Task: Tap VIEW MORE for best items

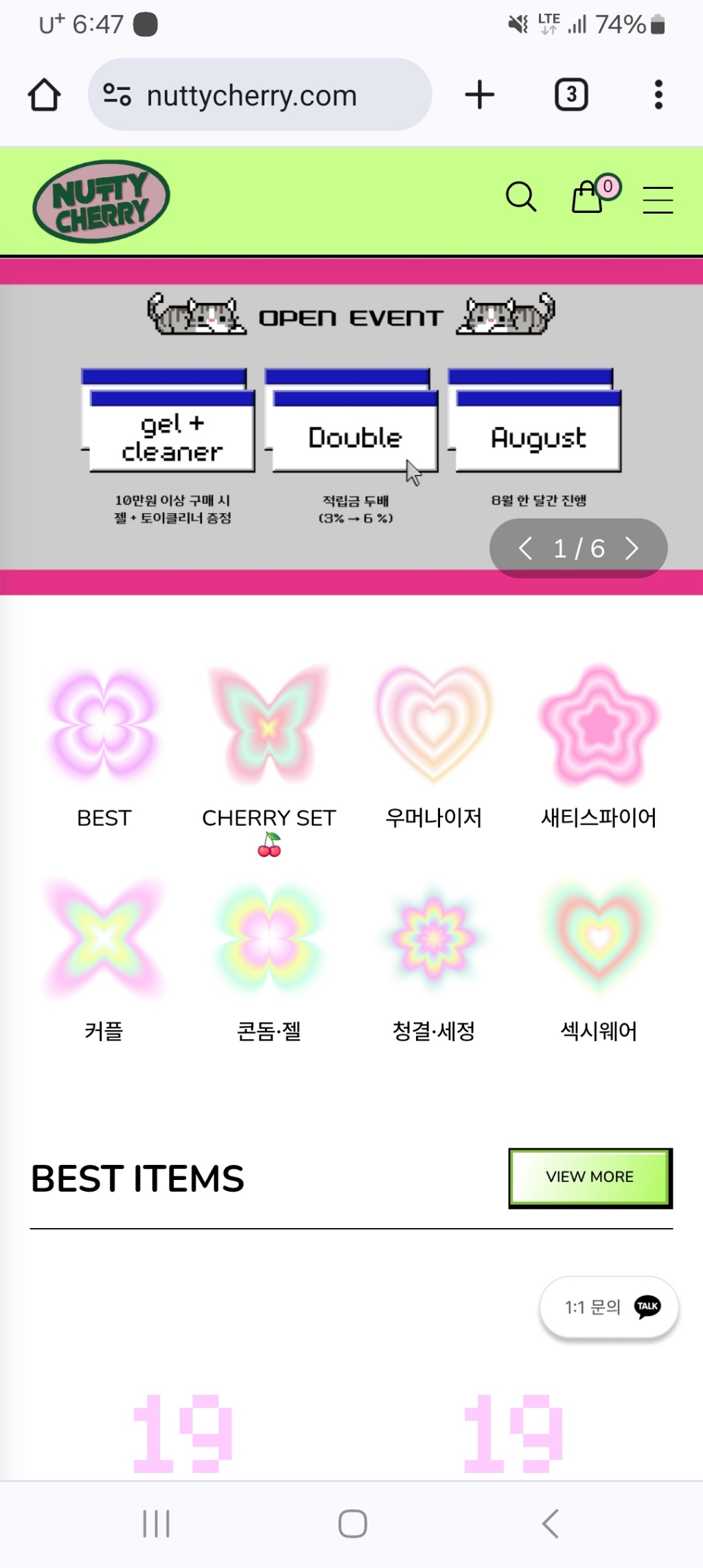Action: 590,1177
